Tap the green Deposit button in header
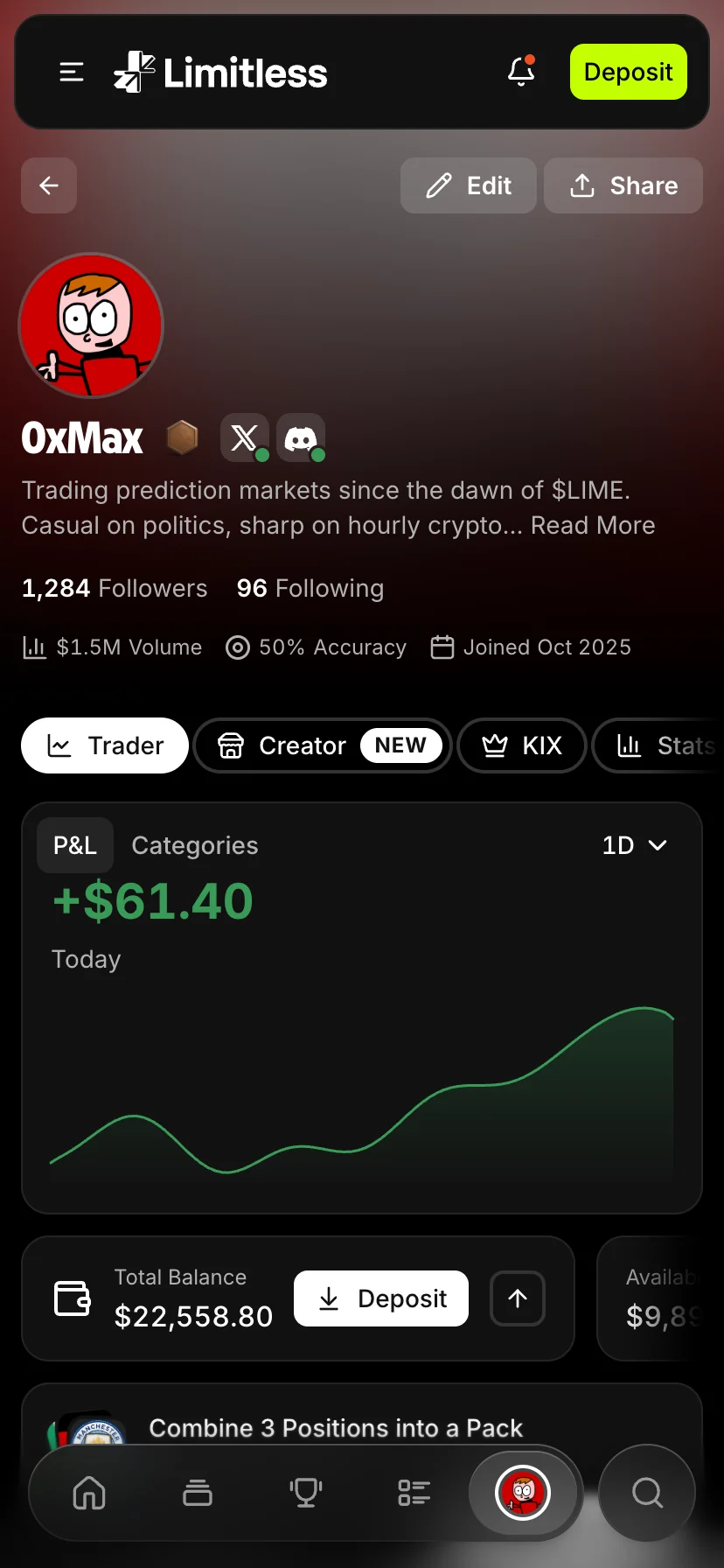The height and width of the screenshot is (1568, 724). [629, 72]
